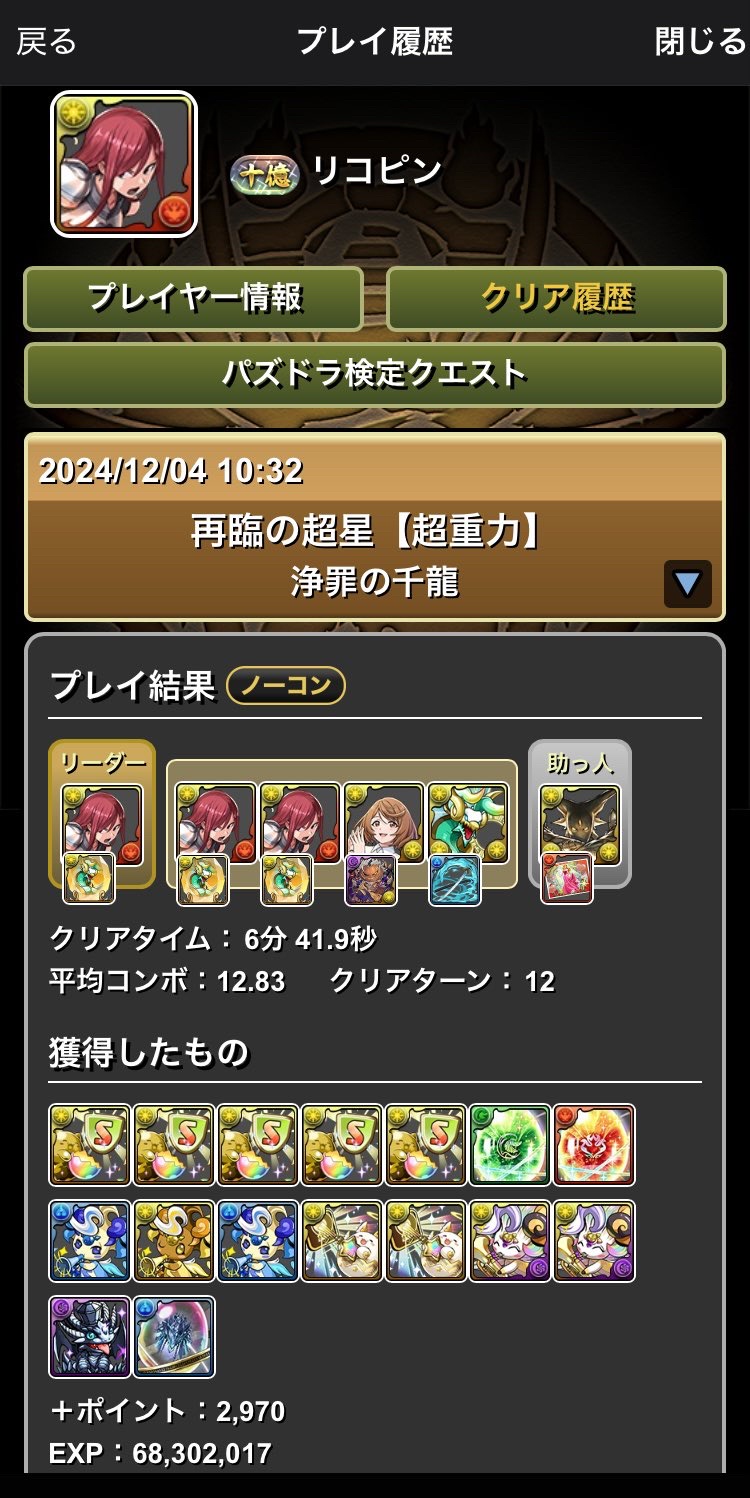Open プレイヤー情報 tab
Viewport: 750px width, 1498px height.
tap(194, 298)
